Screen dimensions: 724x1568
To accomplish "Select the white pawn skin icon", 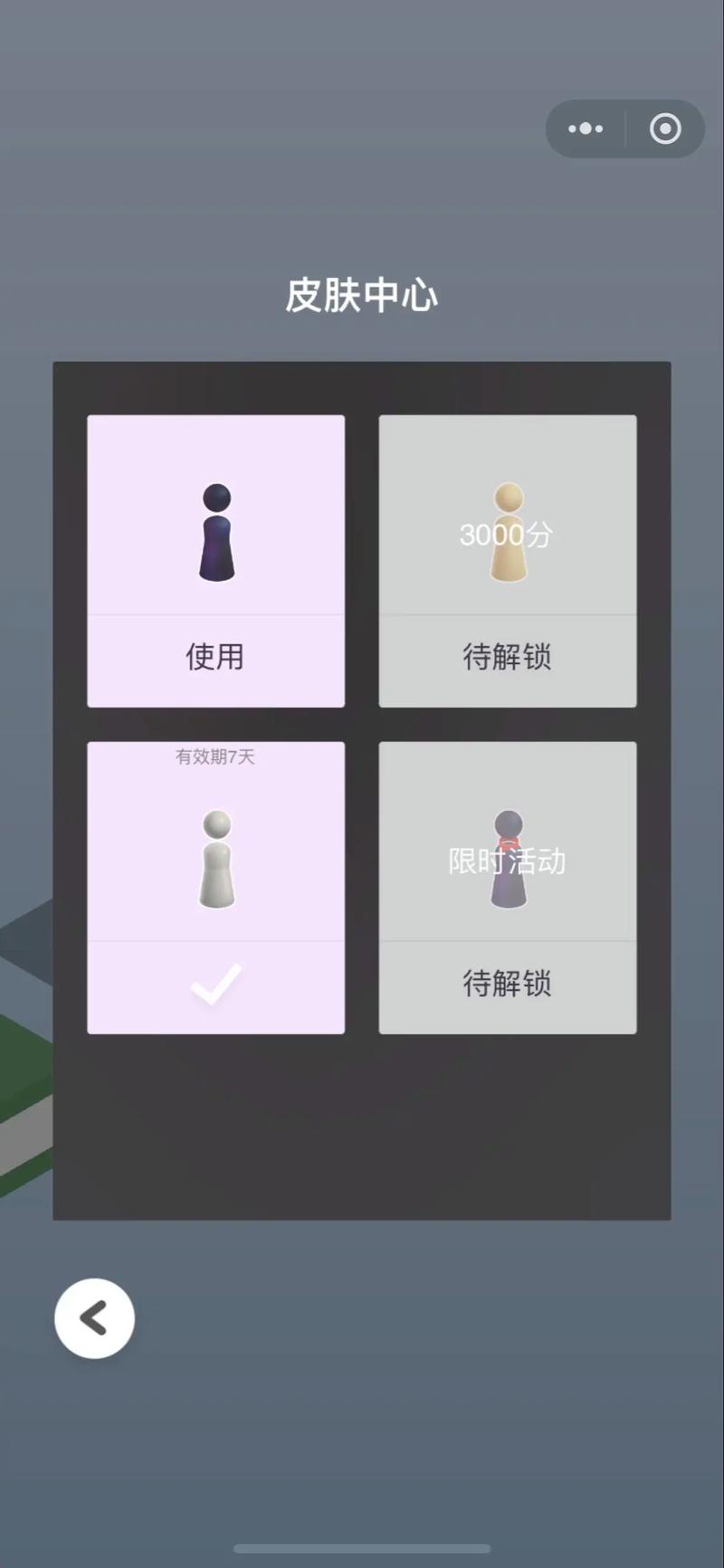I will [x=214, y=860].
